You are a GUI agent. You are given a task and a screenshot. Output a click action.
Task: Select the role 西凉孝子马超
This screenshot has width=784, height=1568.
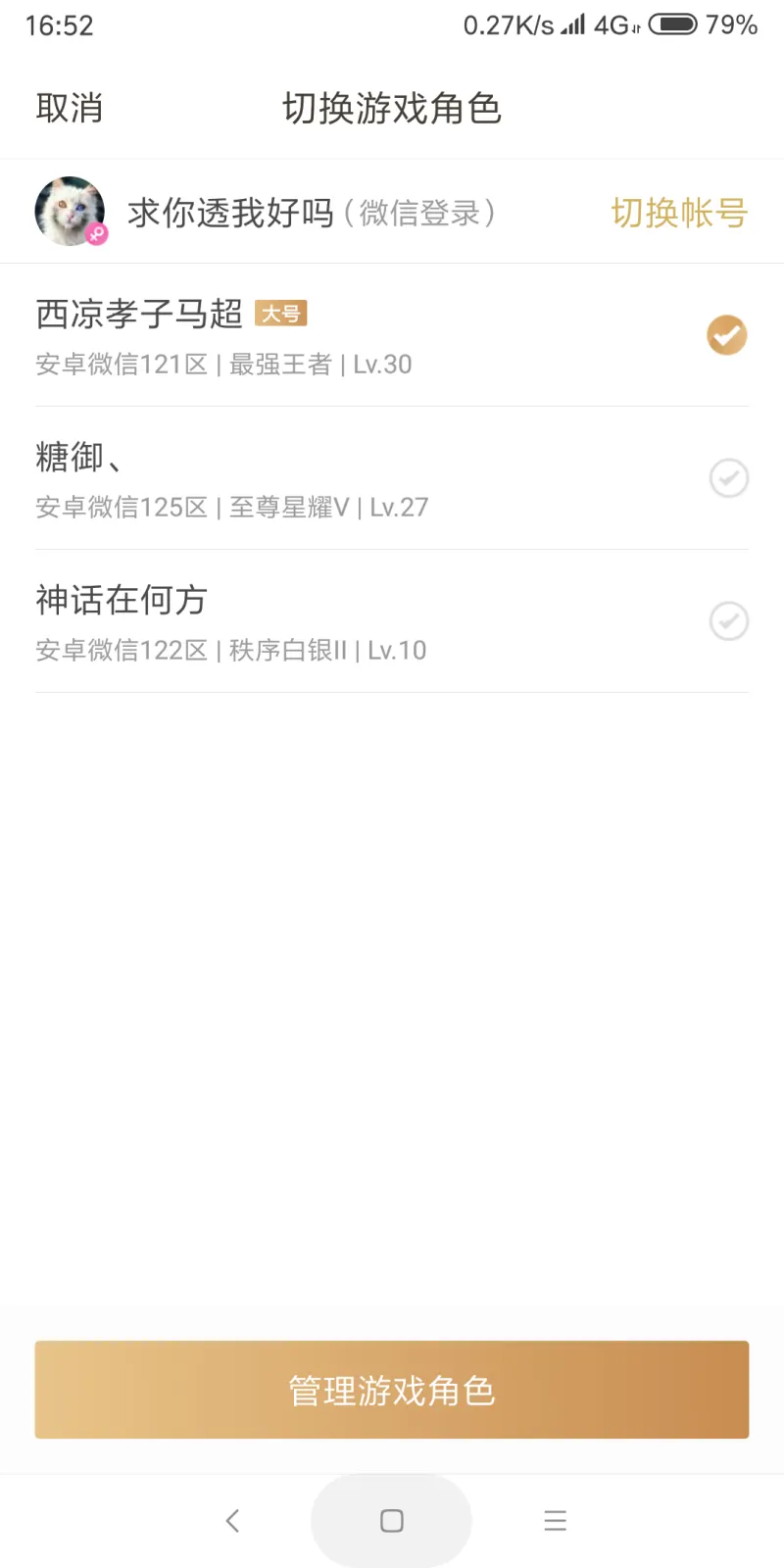pyautogui.click(x=392, y=336)
